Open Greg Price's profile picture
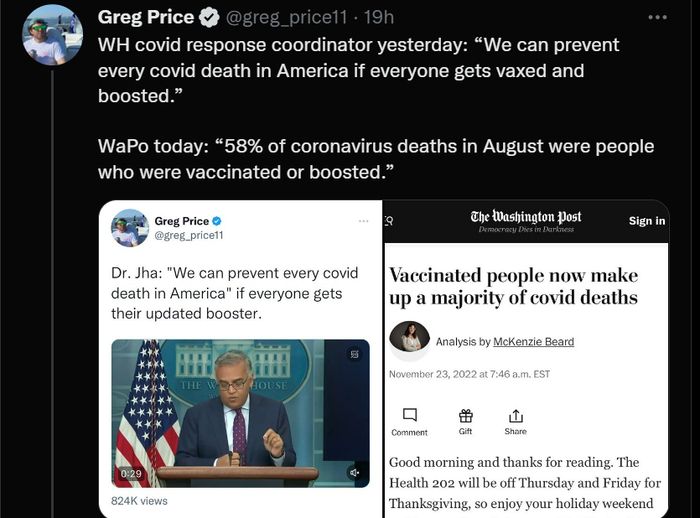700x518 pixels. coord(52,35)
